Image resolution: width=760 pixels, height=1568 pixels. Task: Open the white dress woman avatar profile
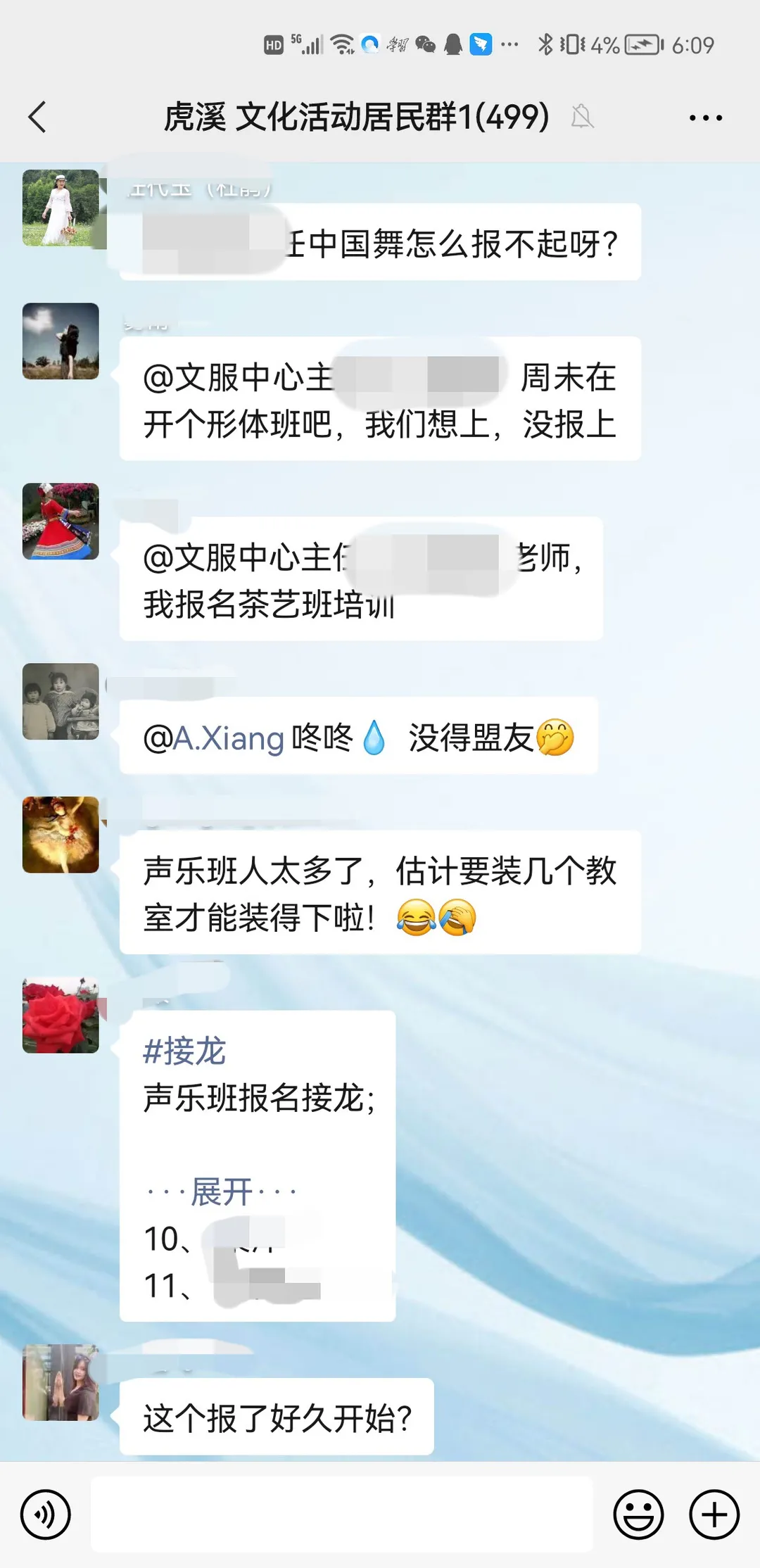tap(61, 208)
